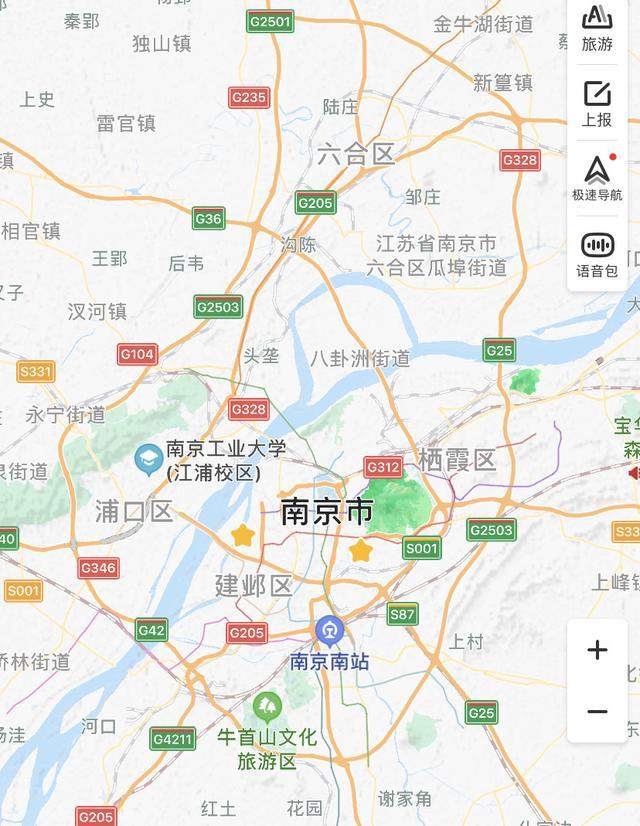The width and height of the screenshot is (640, 826).
Task: Select 南京南站 station marker
Action: 329,632
